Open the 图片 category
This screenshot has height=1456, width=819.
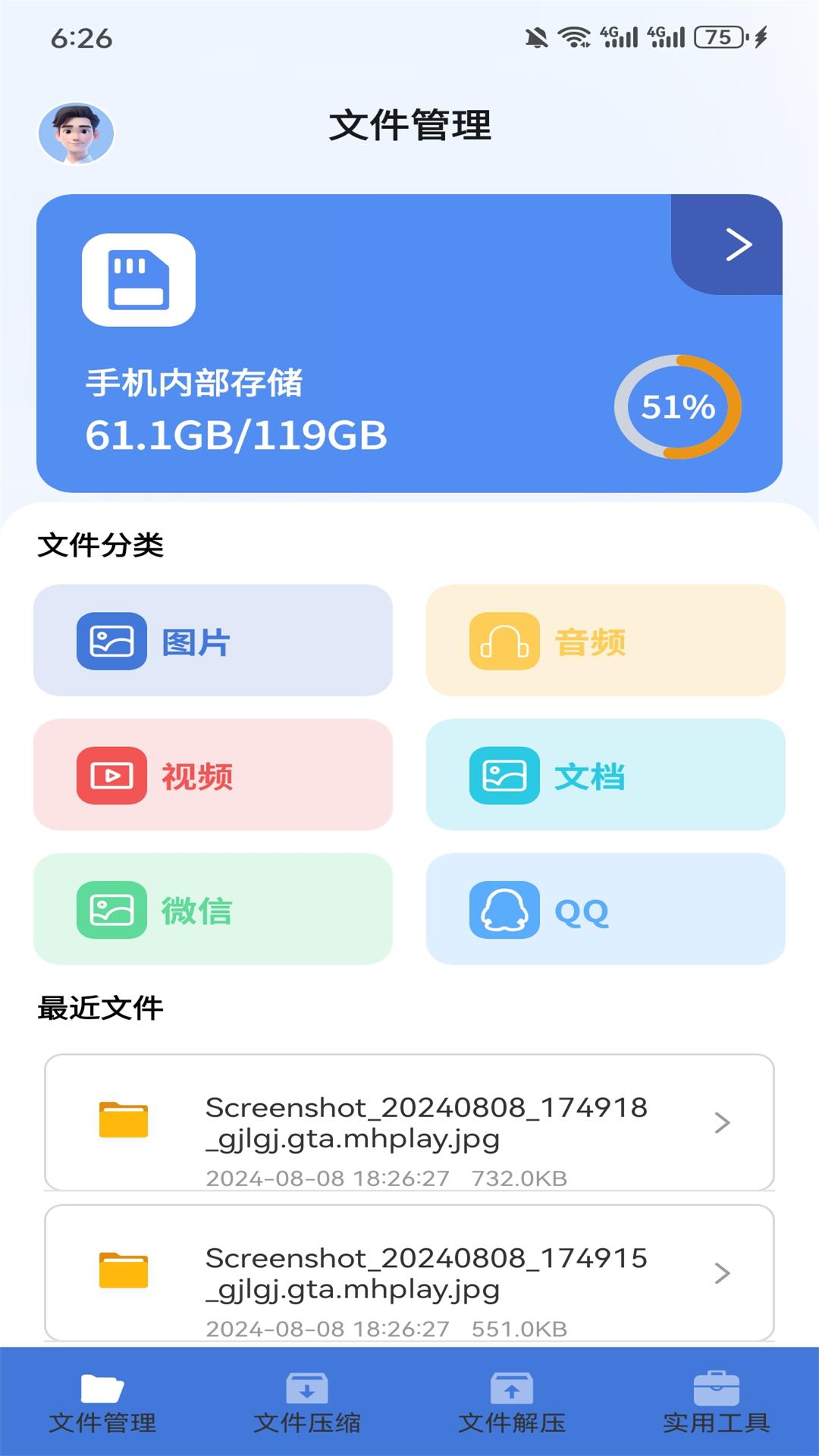click(x=213, y=640)
